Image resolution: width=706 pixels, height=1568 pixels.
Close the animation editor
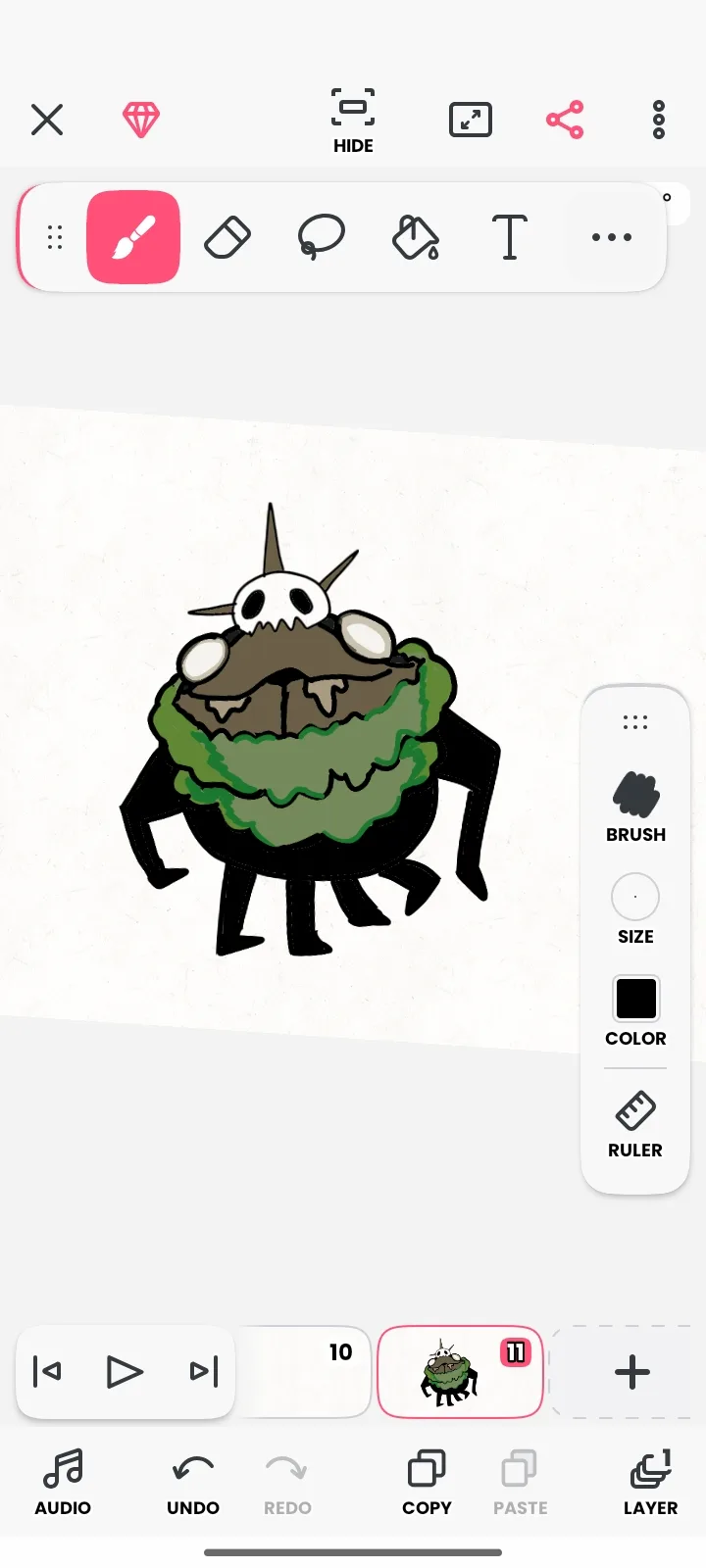click(47, 121)
